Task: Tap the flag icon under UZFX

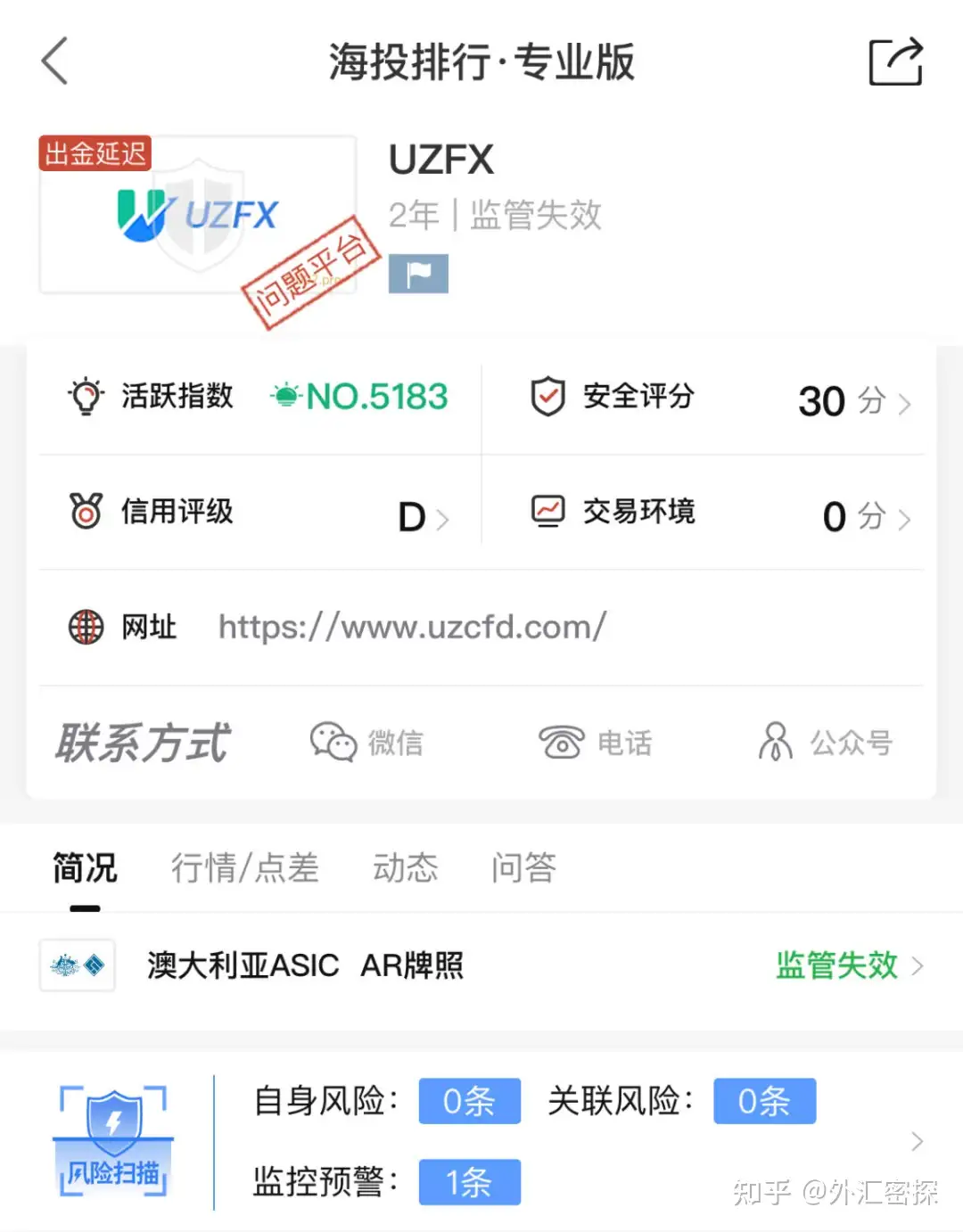Action: click(x=418, y=274)
